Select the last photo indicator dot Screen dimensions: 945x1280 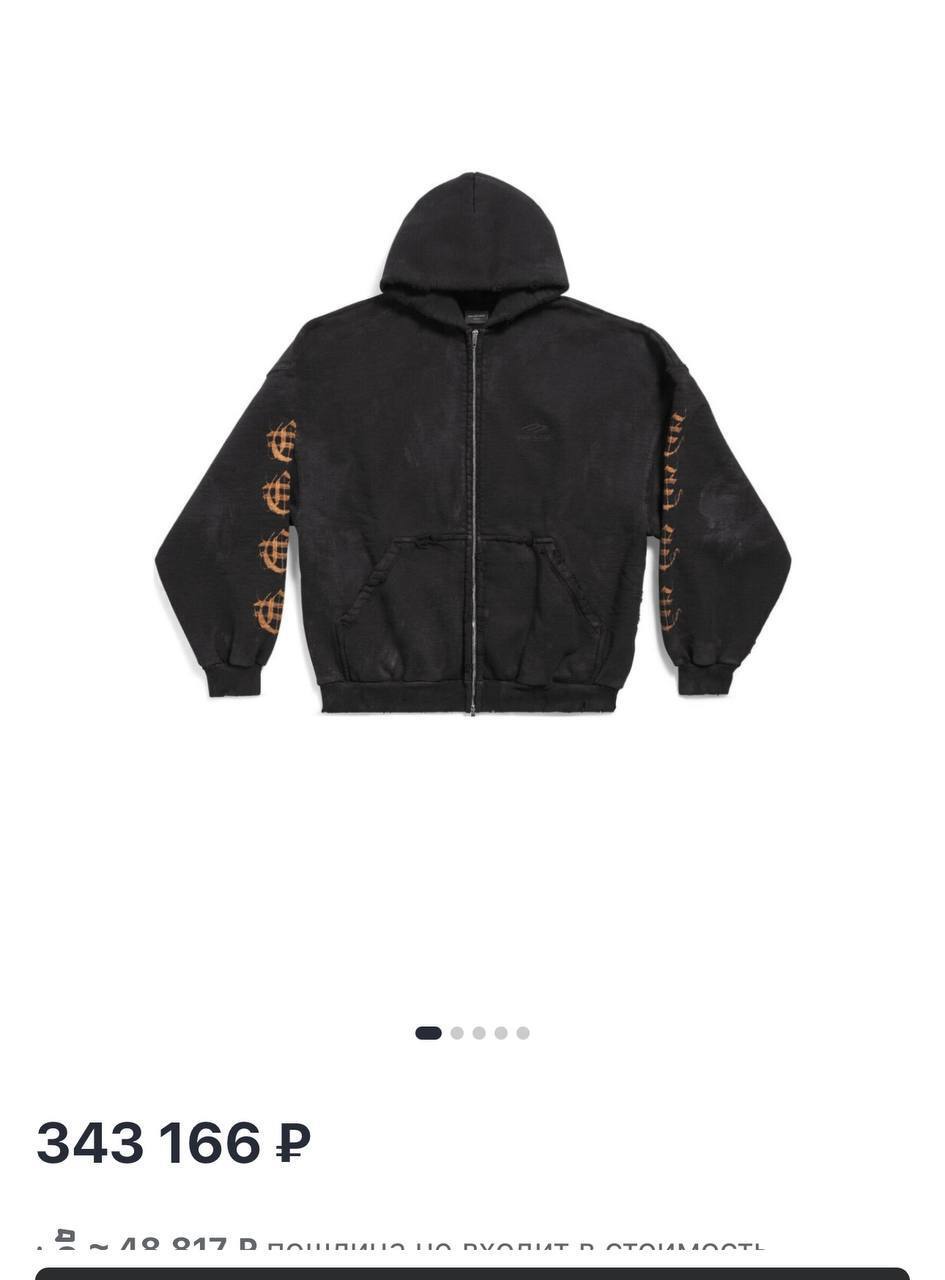(x=523, y=1033)
